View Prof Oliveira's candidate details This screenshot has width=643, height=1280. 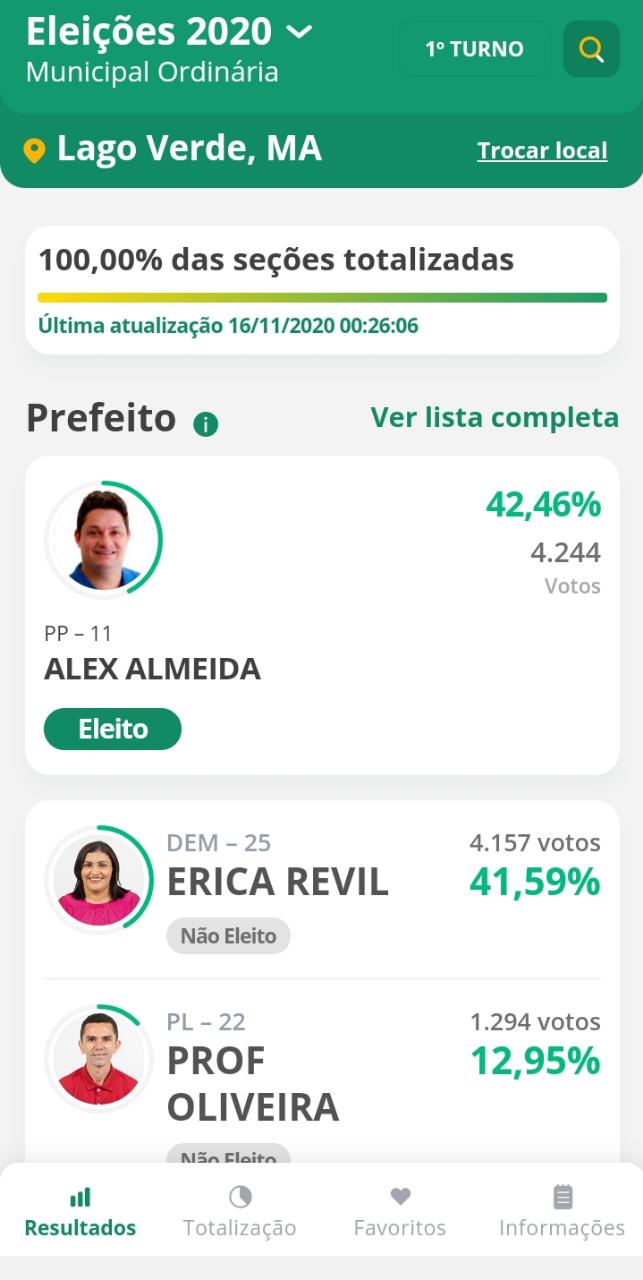pyautogui.click(x=322, y=1070)
